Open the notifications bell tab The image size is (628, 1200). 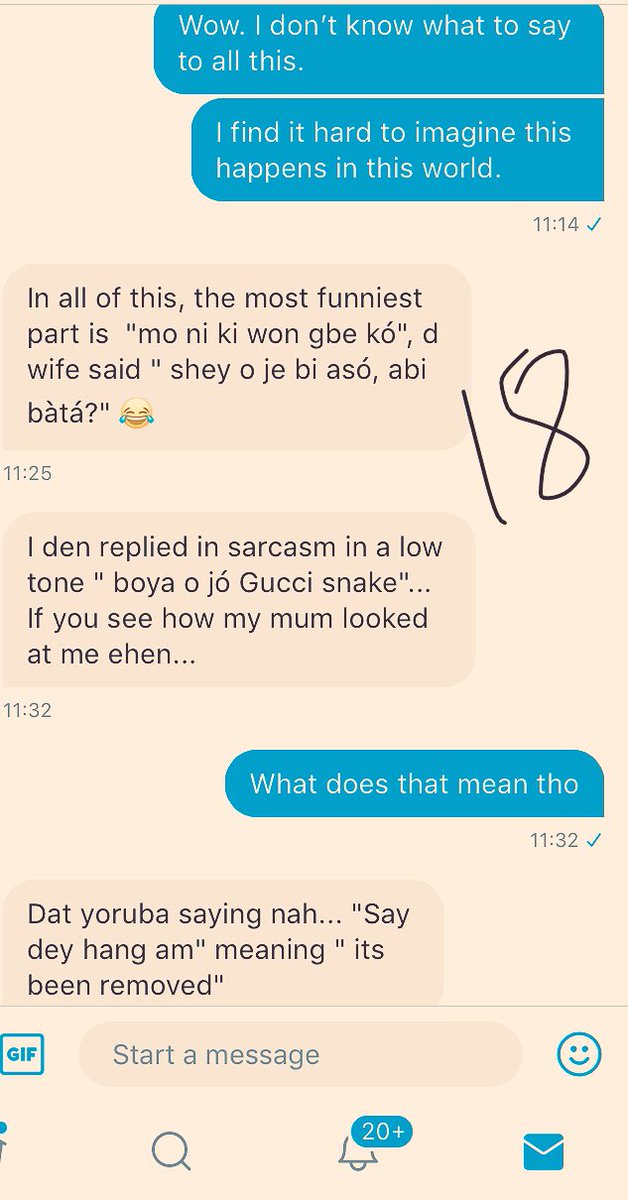point(358,1150)
